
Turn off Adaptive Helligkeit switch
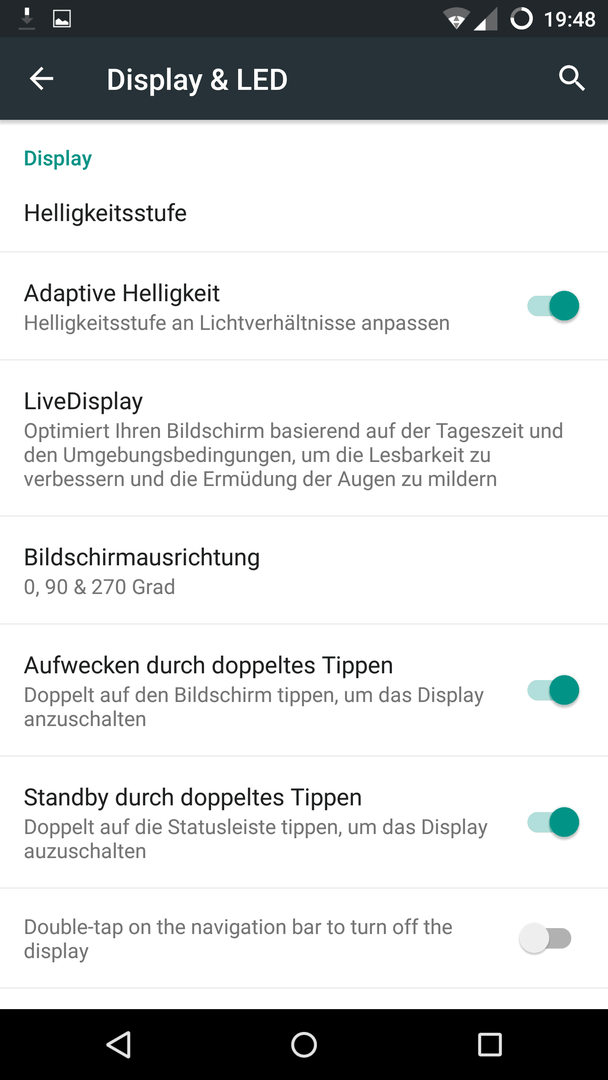[553, 305]
